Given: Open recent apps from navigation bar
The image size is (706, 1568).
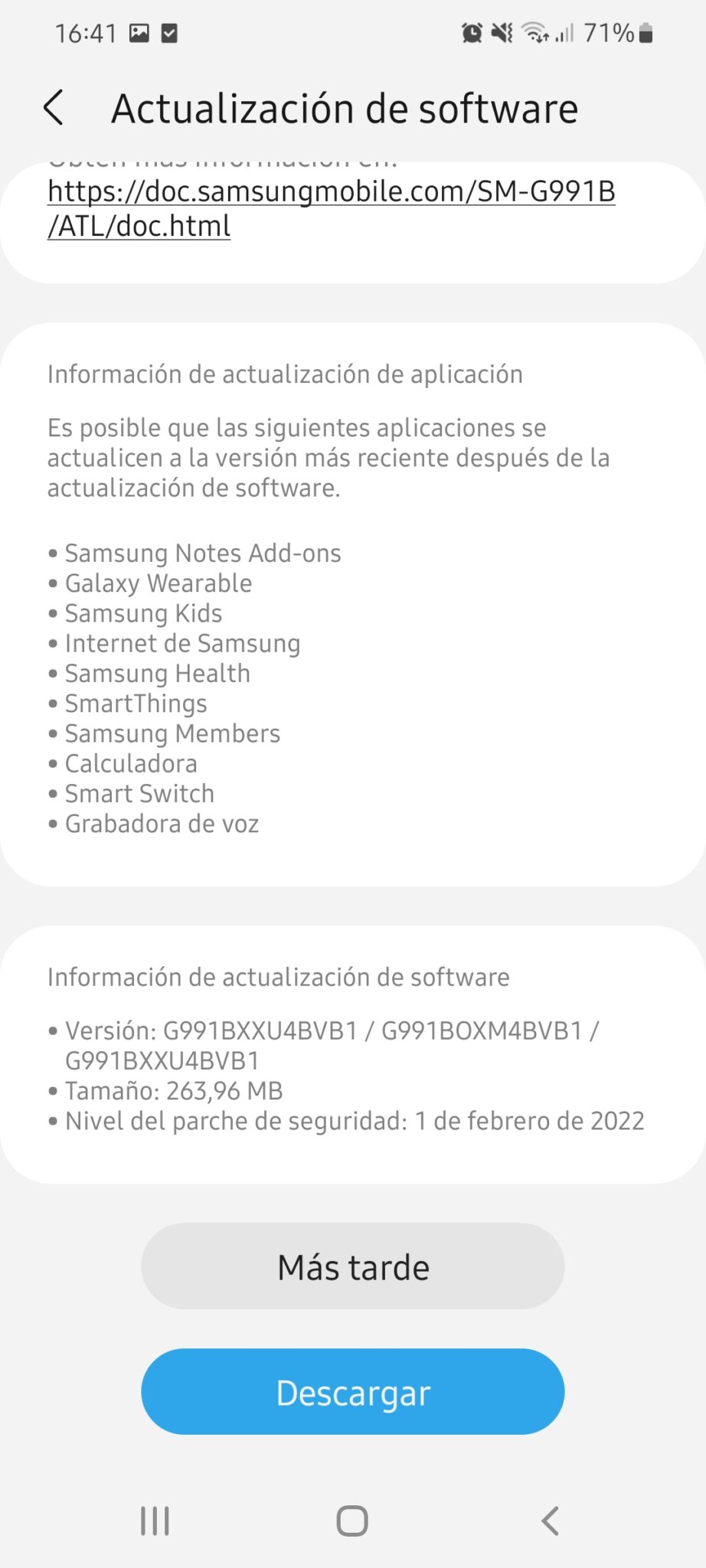Looking at the screenshot, I should 155,1521.
